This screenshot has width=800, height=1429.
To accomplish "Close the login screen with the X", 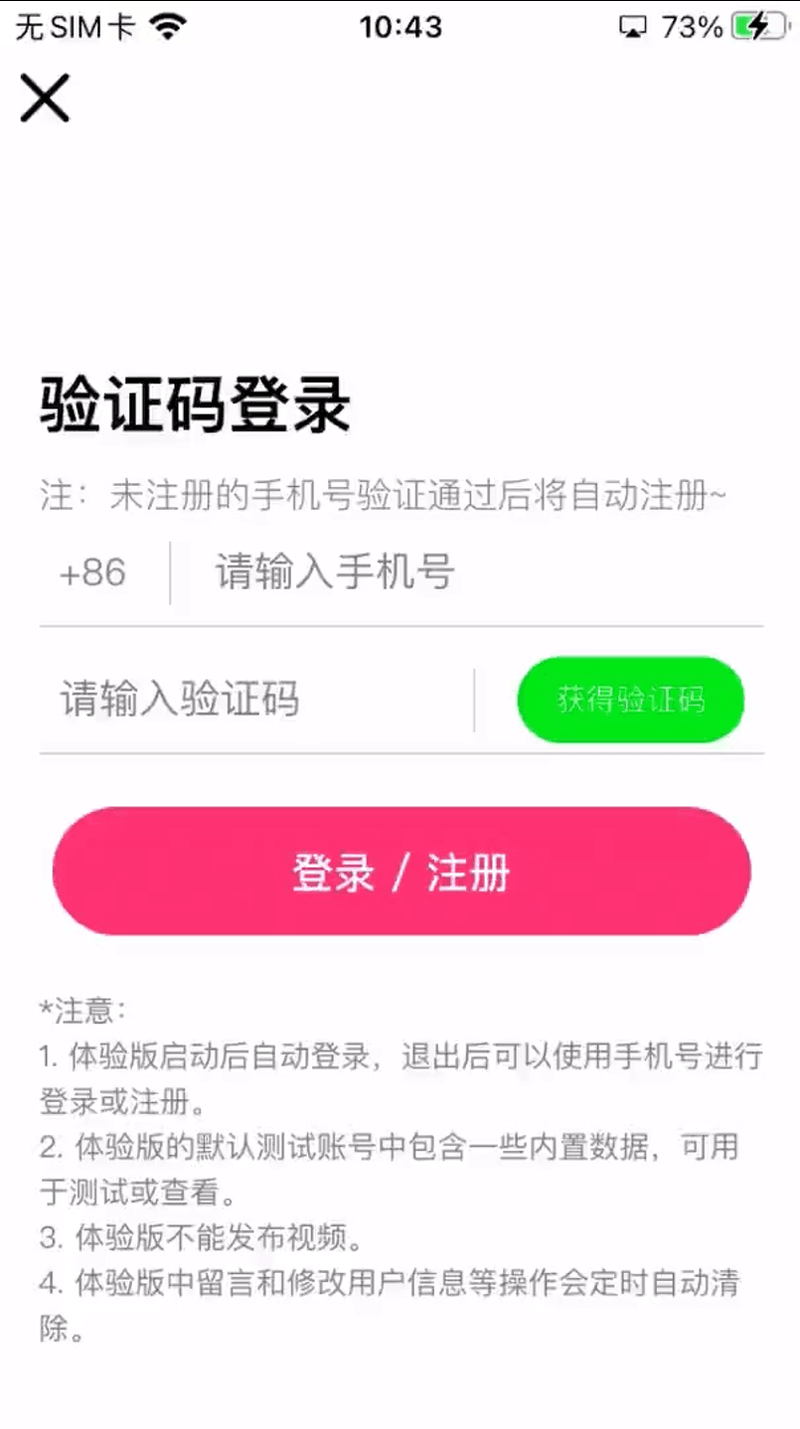I will [45, 98].
